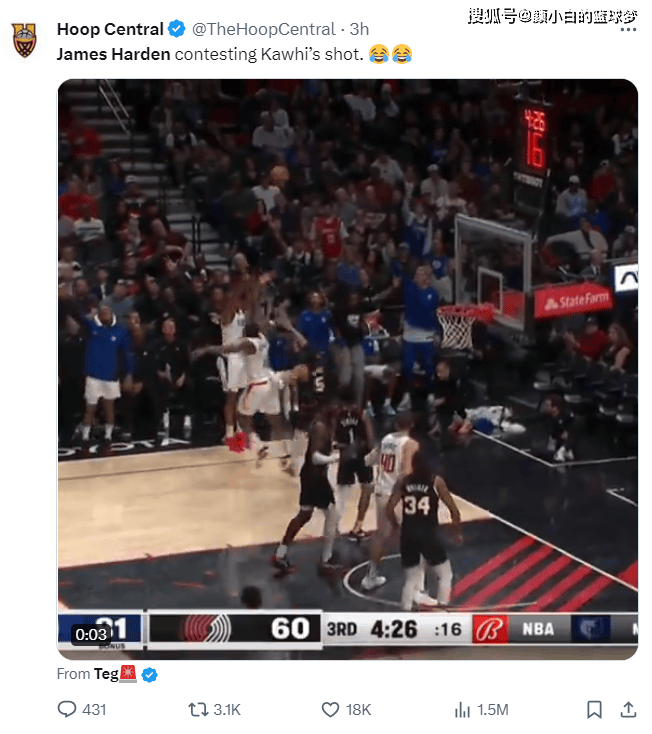
Task: Reply to the tweet with 431 comments
Action: [67, 709]
